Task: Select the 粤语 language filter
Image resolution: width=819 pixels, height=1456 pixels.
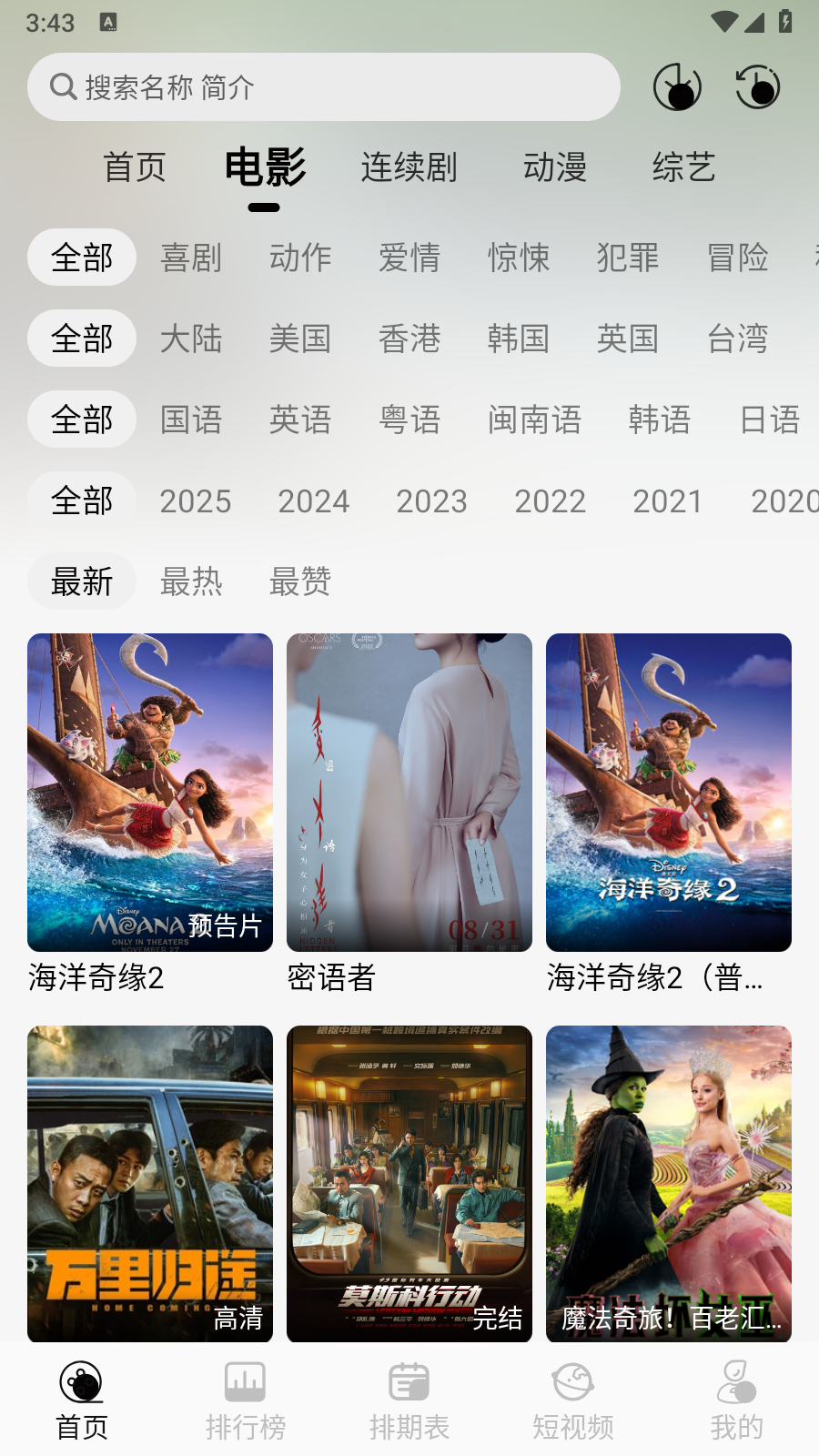Action: (x=409, y=420)
